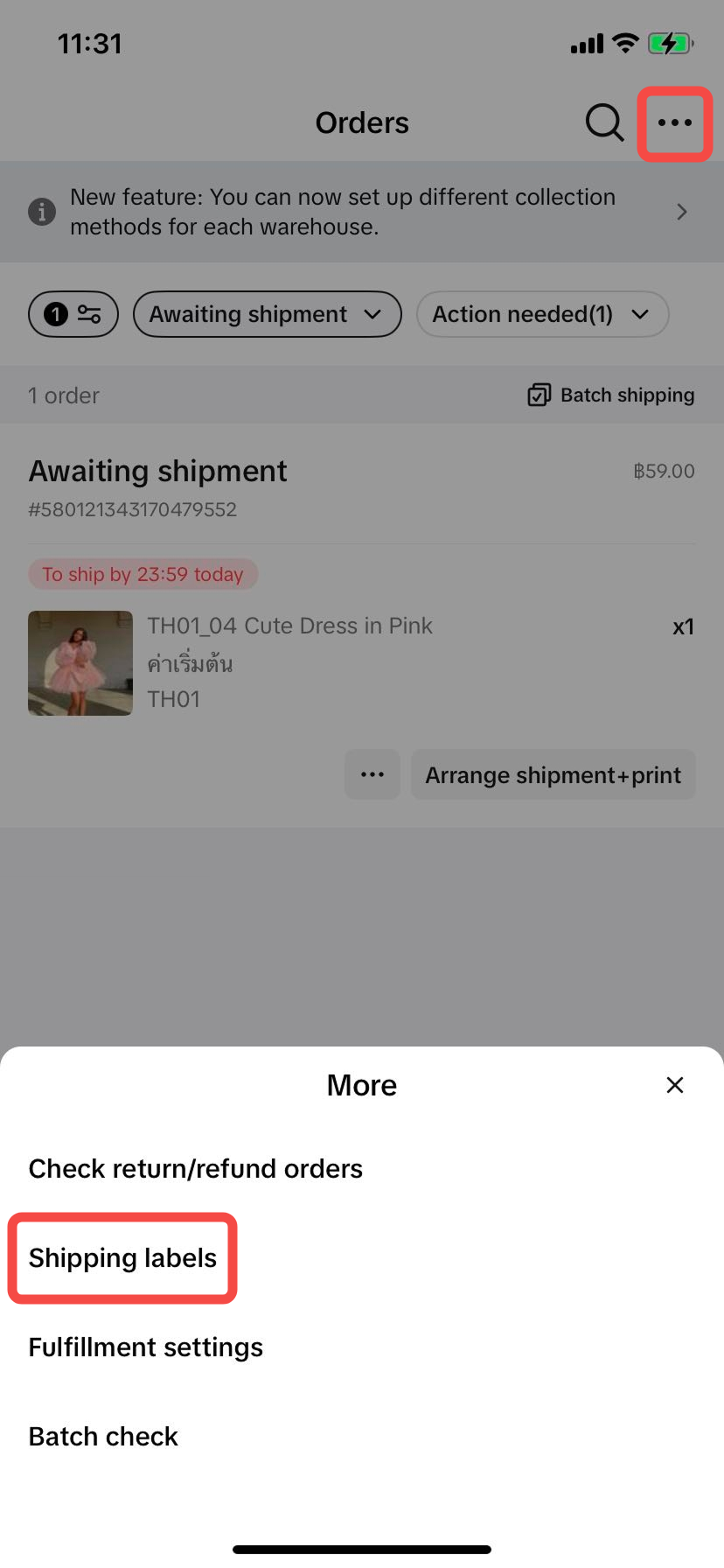Image resolution: width=724 pixels, height=1568 pixels.
Task: Search orders with the magnifier icon
Action: click(x=603, y=123)
